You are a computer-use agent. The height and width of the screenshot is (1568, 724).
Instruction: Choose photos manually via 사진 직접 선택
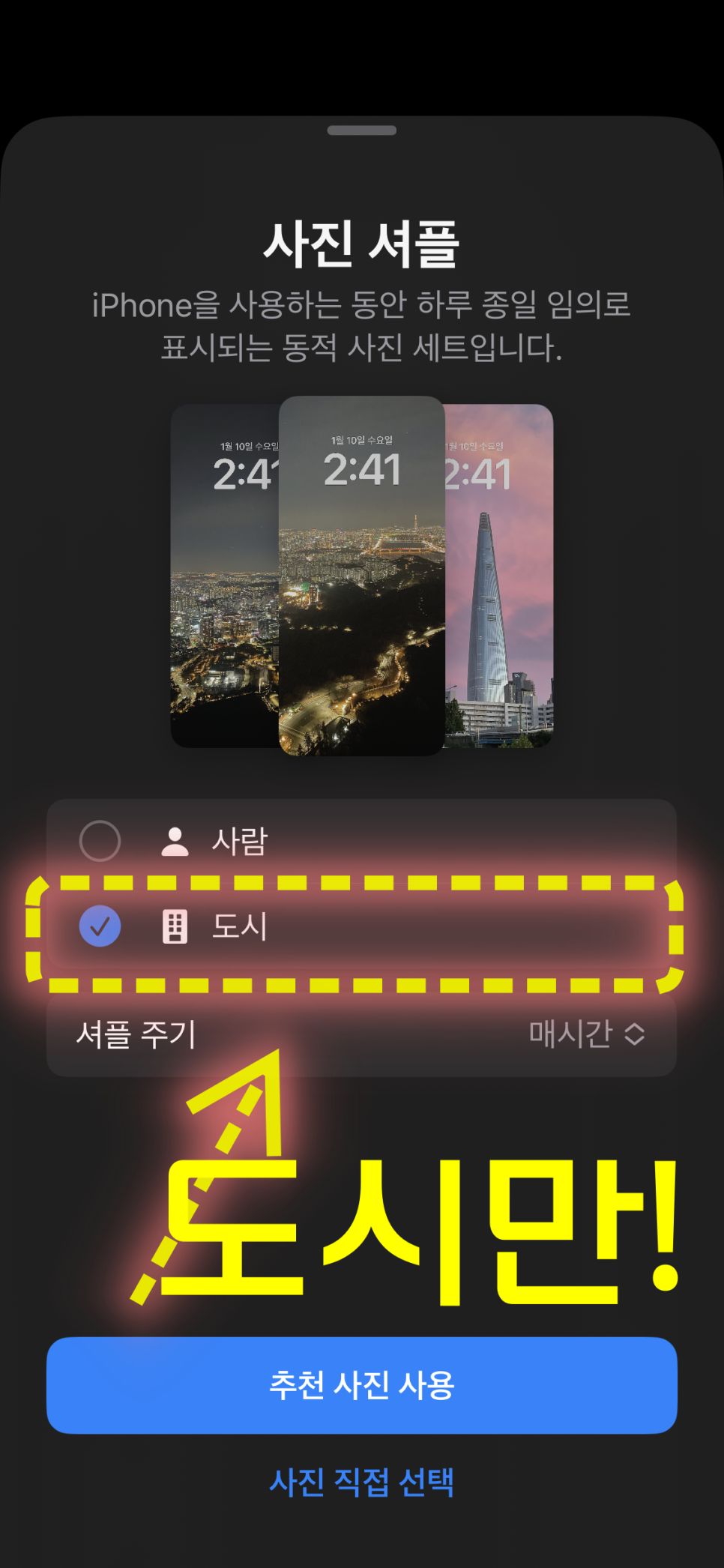pyautogui.click(x=362, y=1482)
